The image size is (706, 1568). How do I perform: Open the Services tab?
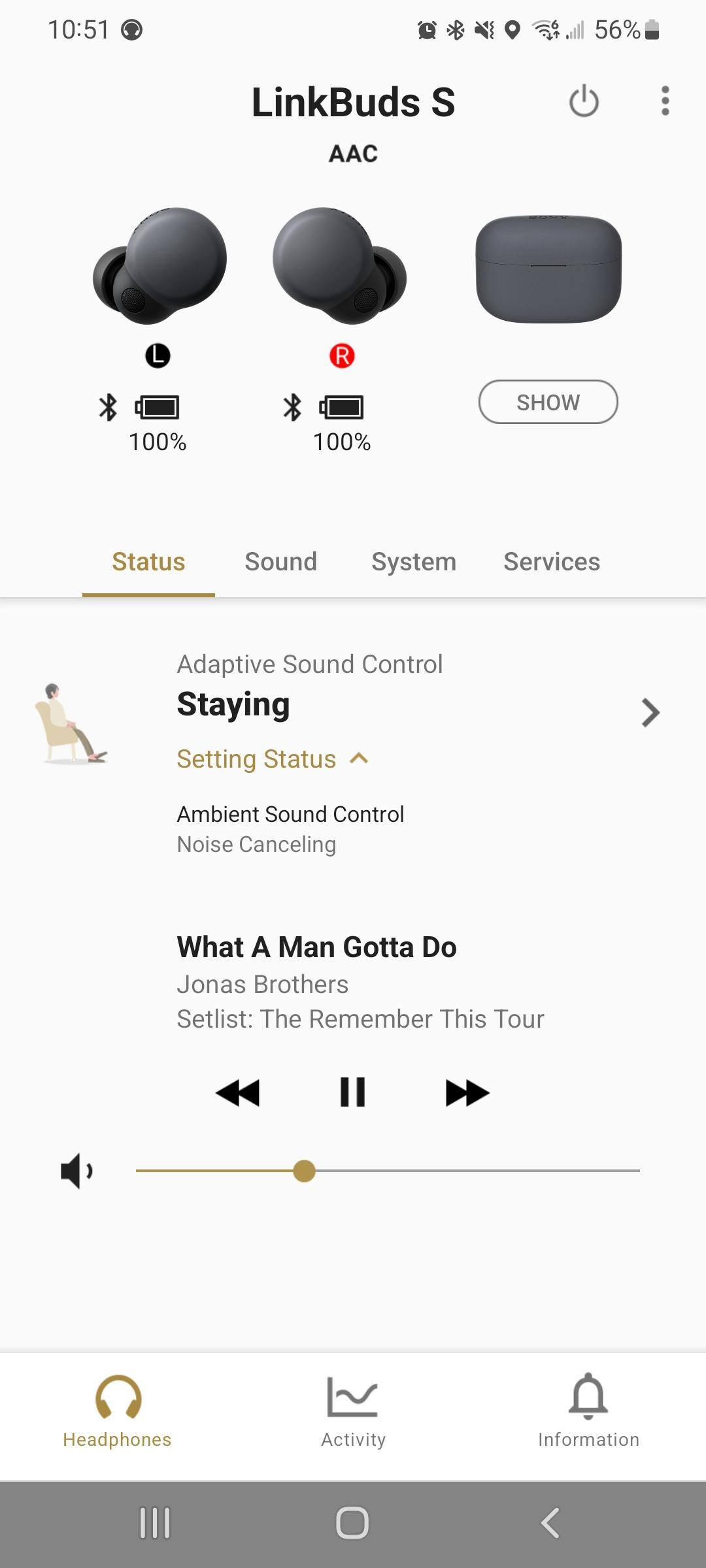552,562
